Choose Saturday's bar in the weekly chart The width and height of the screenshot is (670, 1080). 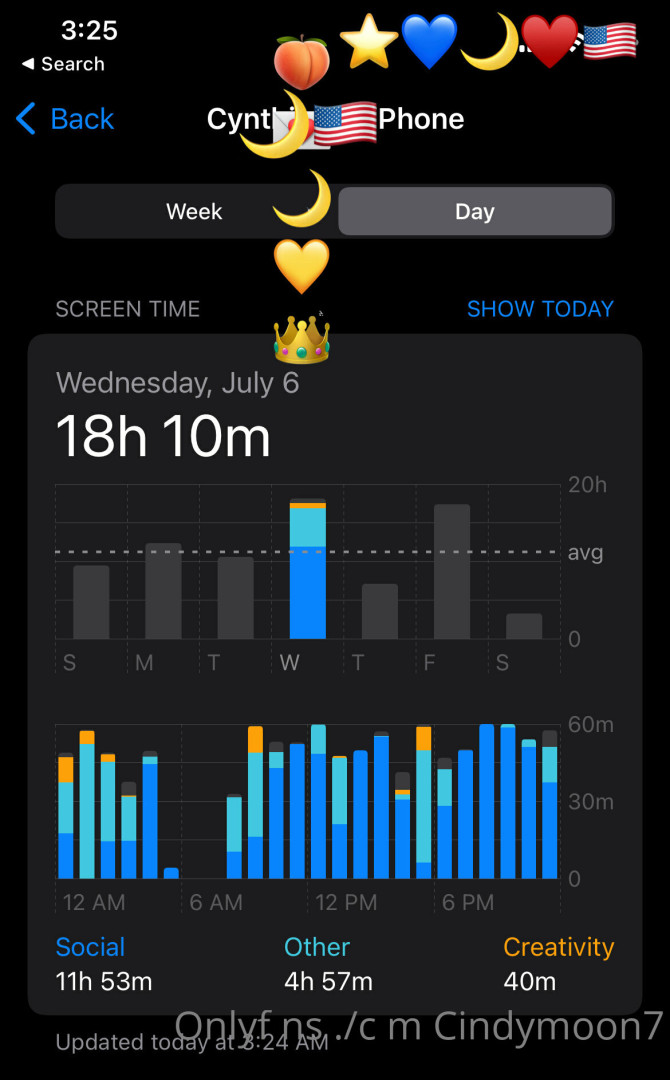[524, 626]
